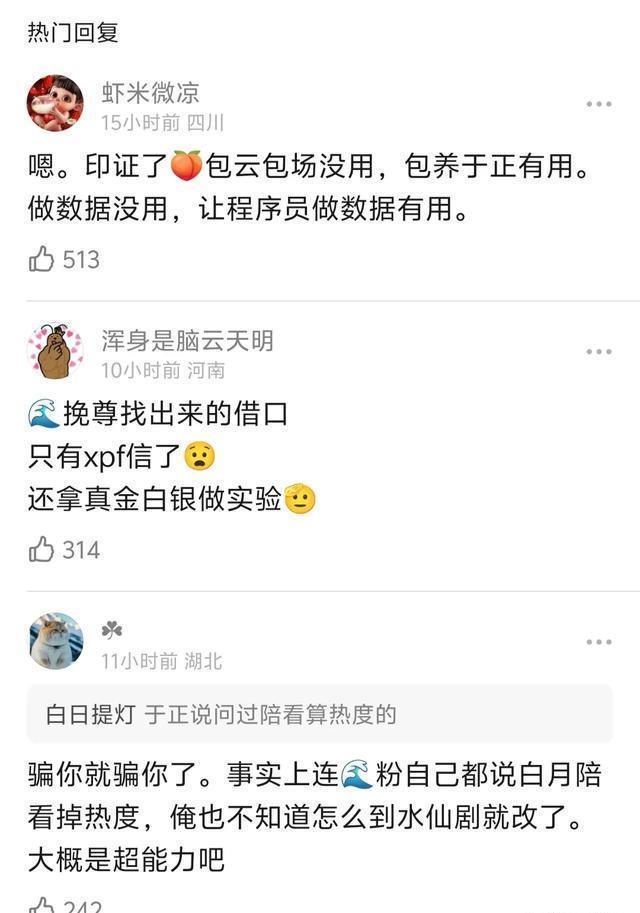The image size is (640, 913).
Task: Open more options on 浑身是脑云天明's comment
Action: (x=599, y=352)
